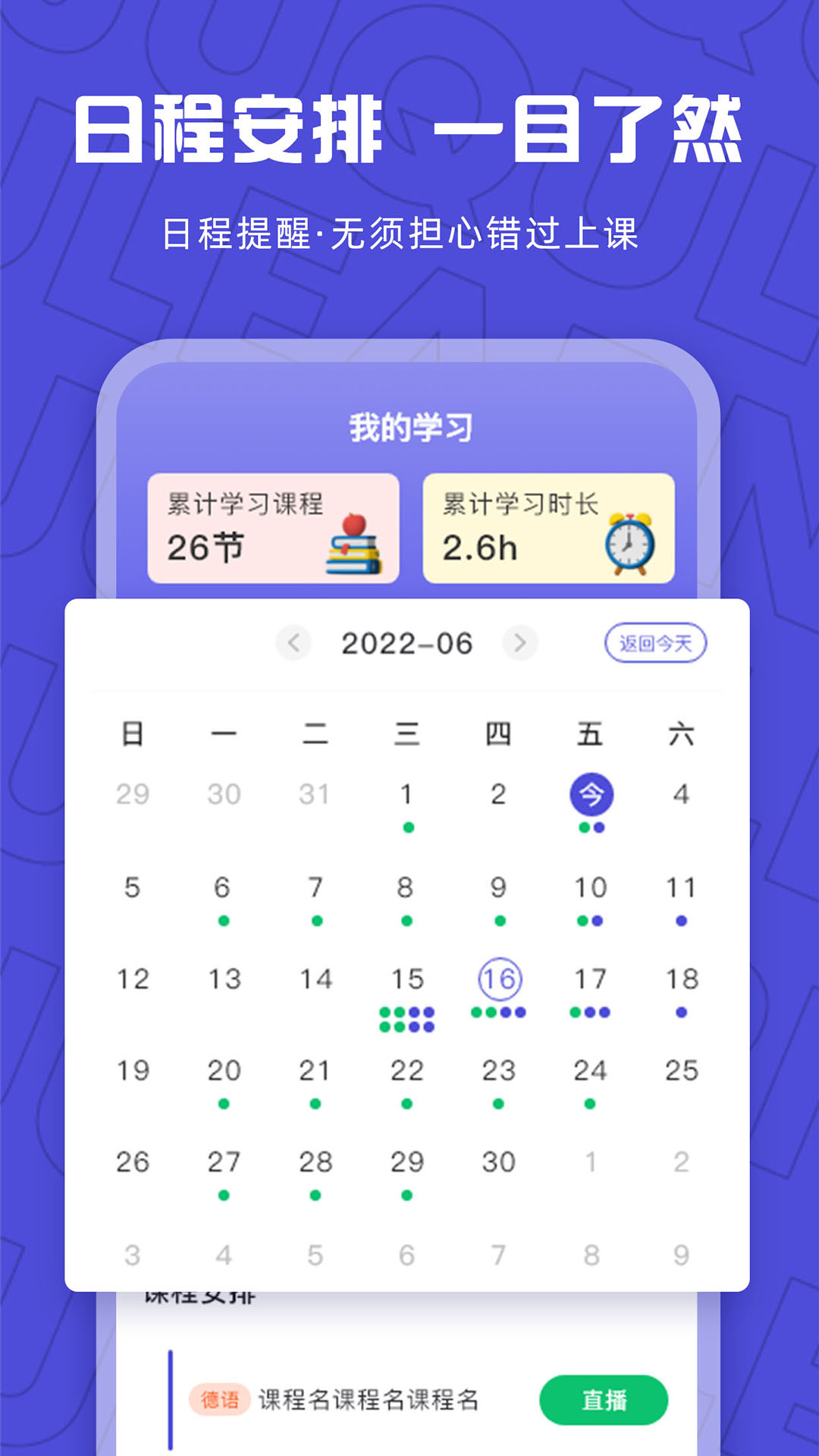Tap today's 今 badge on June 3
Image resolution: width=819 pixels, height=1456 pixels.
[591, 794]
